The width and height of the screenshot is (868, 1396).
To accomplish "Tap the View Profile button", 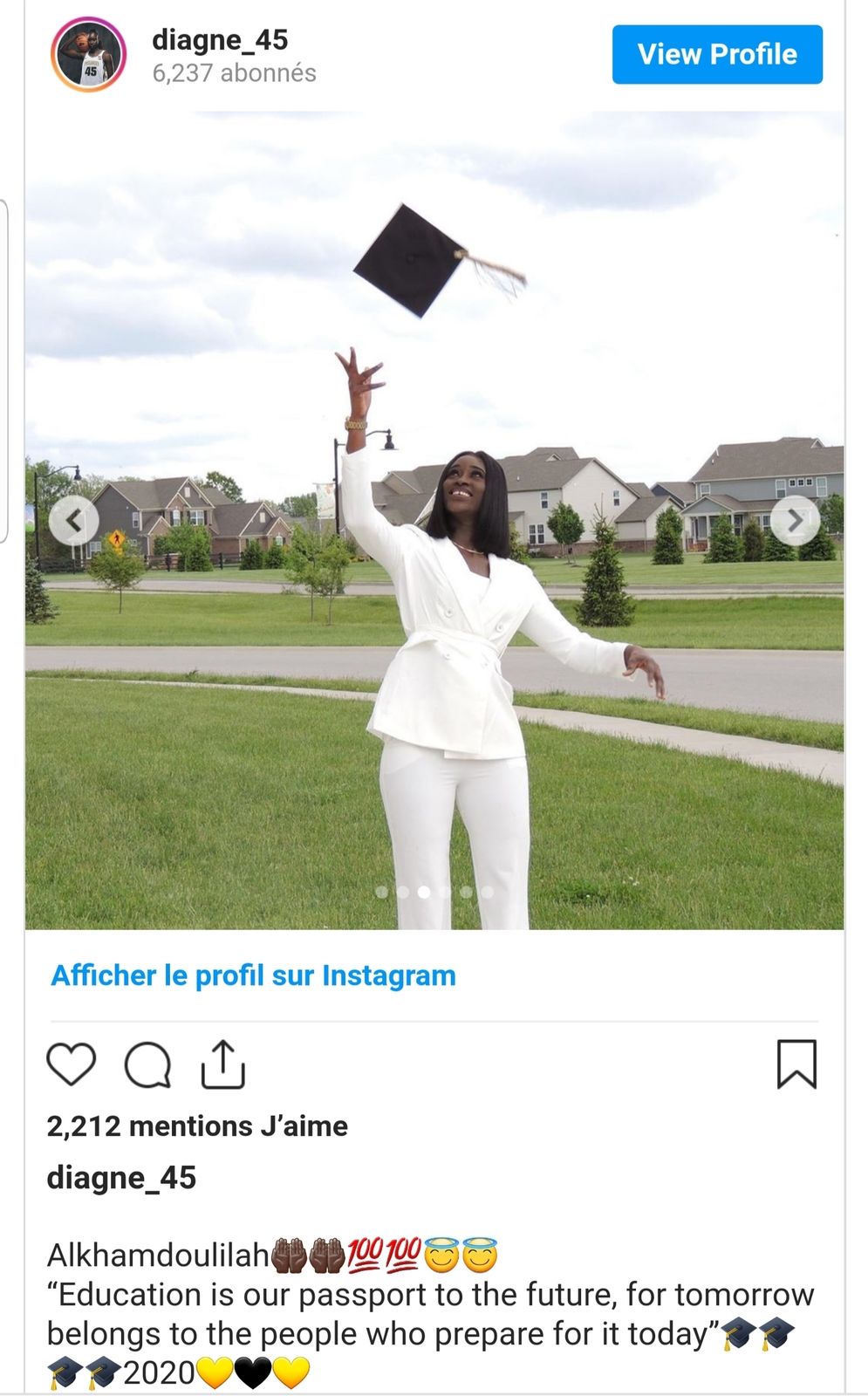I will pos(717,54).
